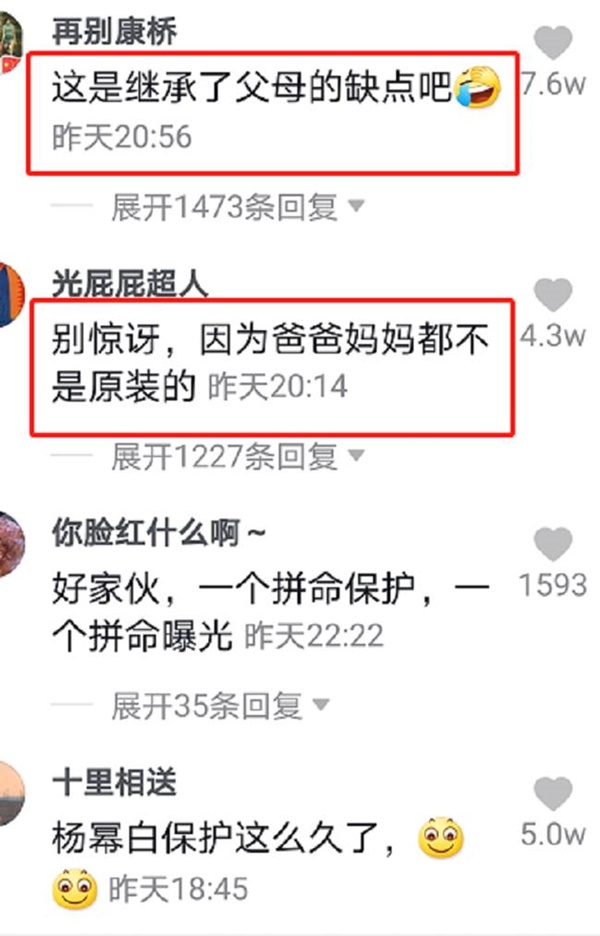Open 再别康桥's profile from username

coord(114,31)
